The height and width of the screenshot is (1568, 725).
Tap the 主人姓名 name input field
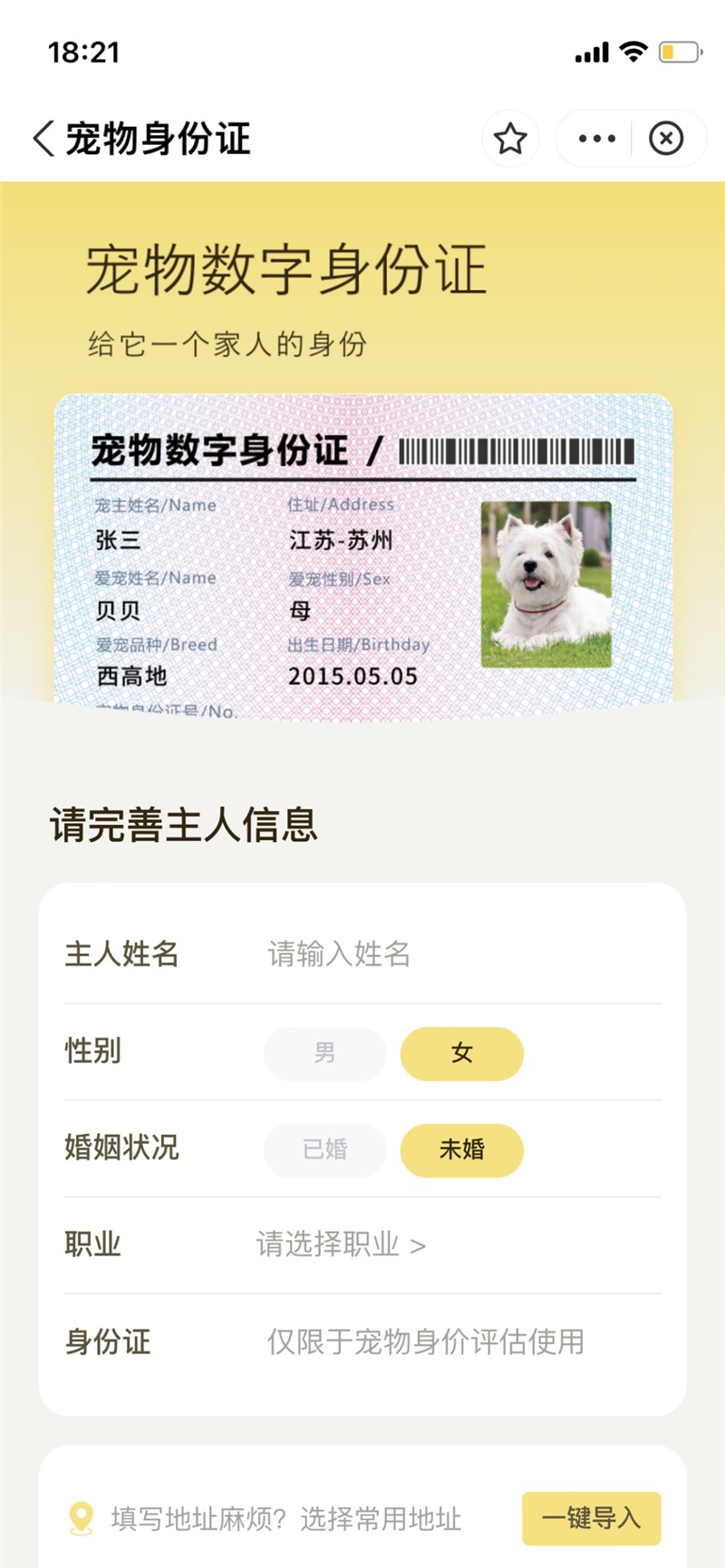click(x=453, y=954)
